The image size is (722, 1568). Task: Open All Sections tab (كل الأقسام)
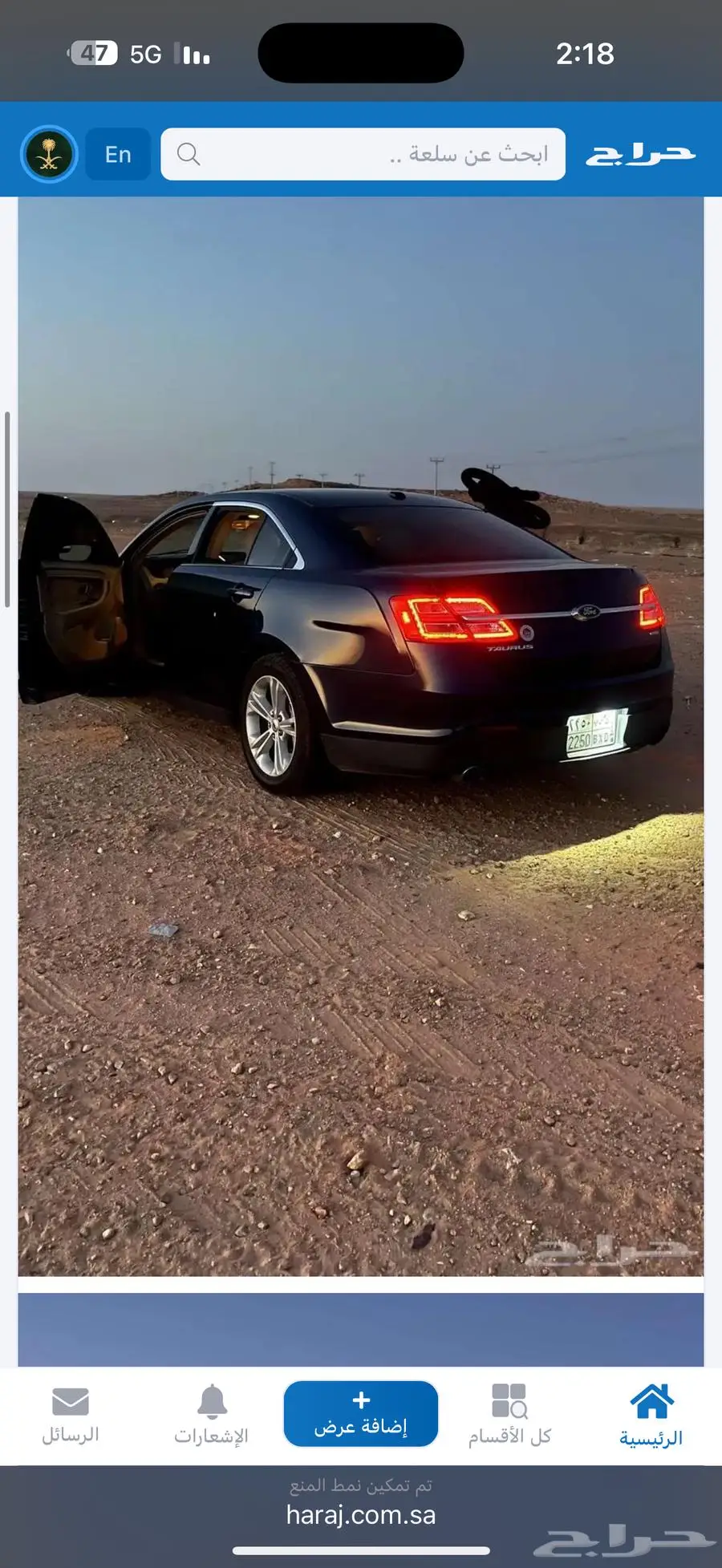click(x=509, y=1416)
